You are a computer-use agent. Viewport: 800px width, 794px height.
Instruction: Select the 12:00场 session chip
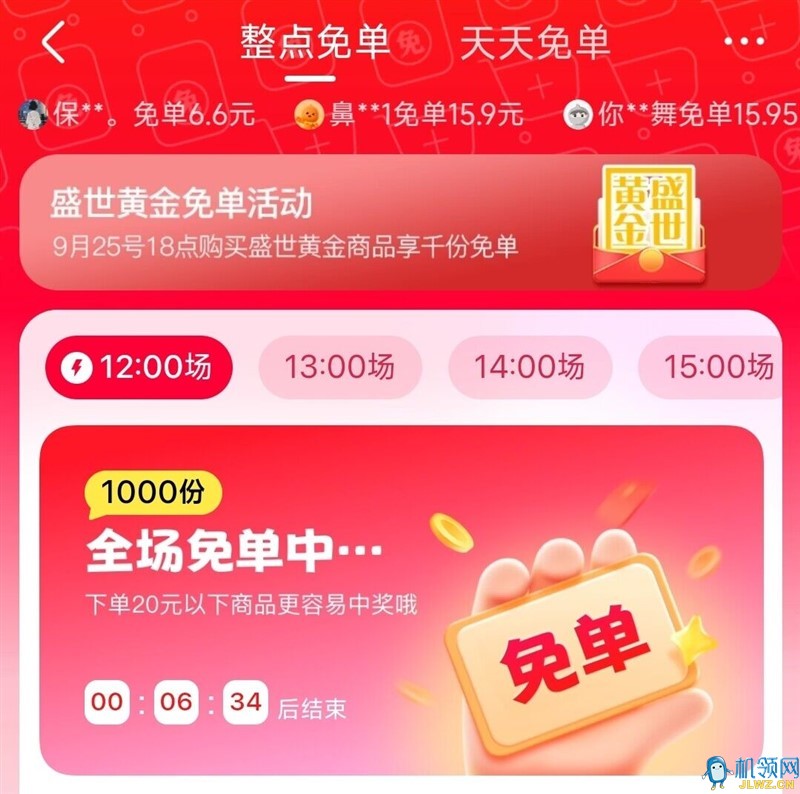[x=138, y=367]
